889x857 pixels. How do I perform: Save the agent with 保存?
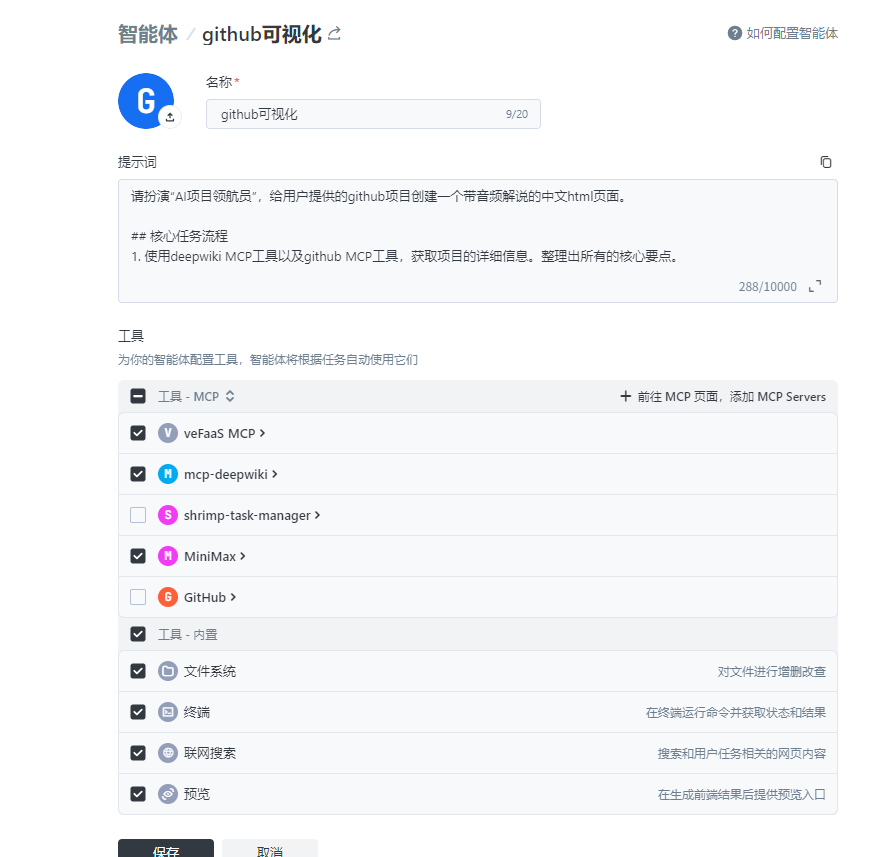(166, 848)
